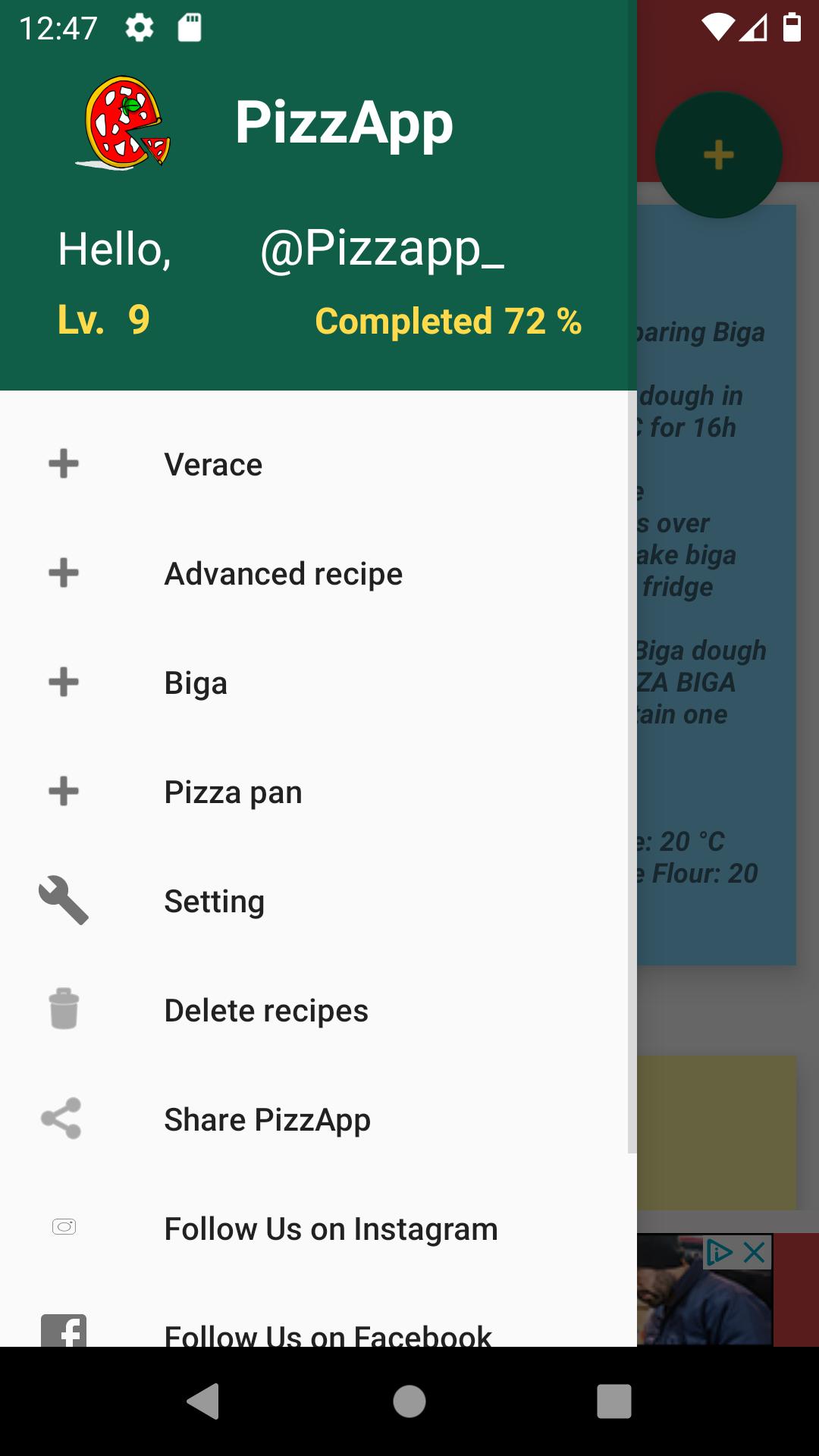Viewport: 819px width, 1456px height.
Task: Open Follow Us on Instagram
Action: pos(331,1228)
